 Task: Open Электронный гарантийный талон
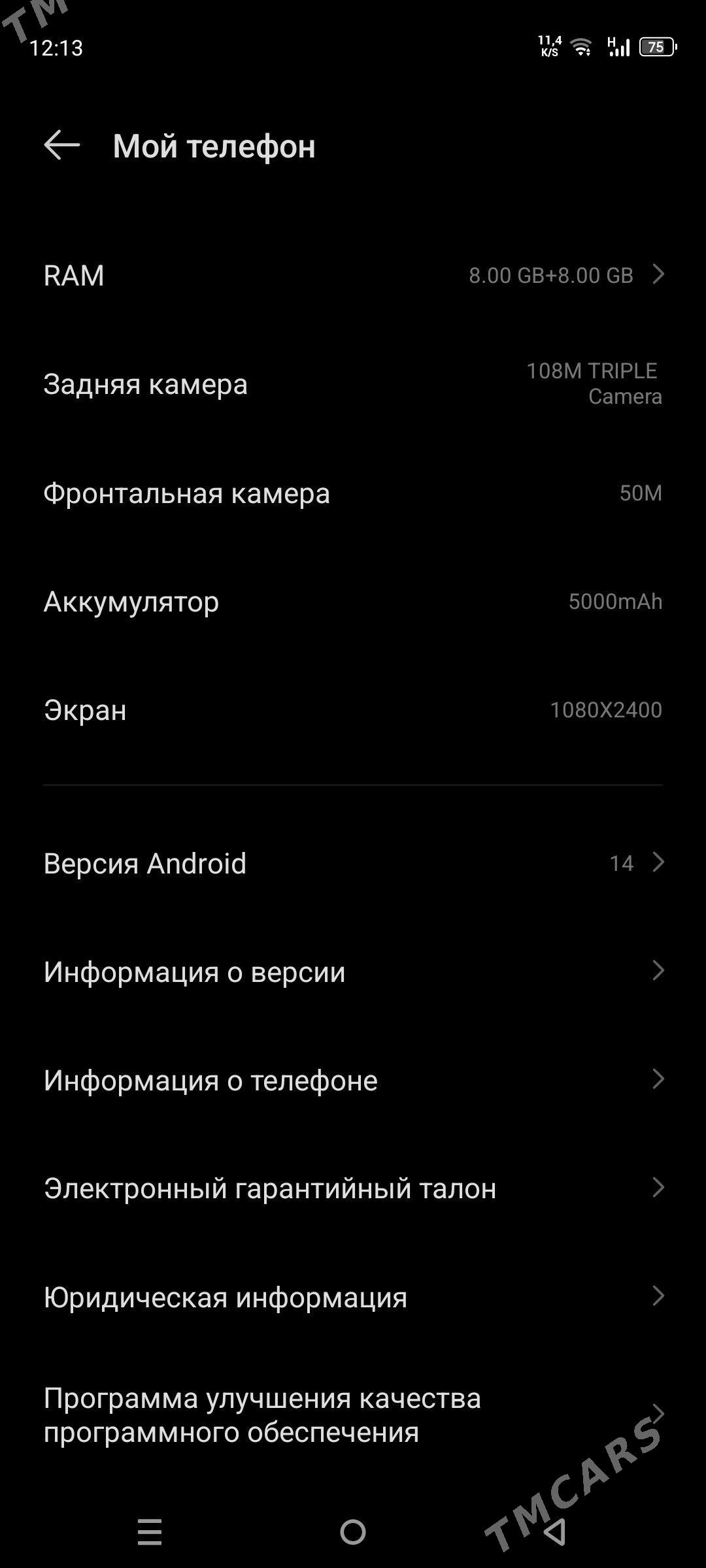tap(353, 1189)
